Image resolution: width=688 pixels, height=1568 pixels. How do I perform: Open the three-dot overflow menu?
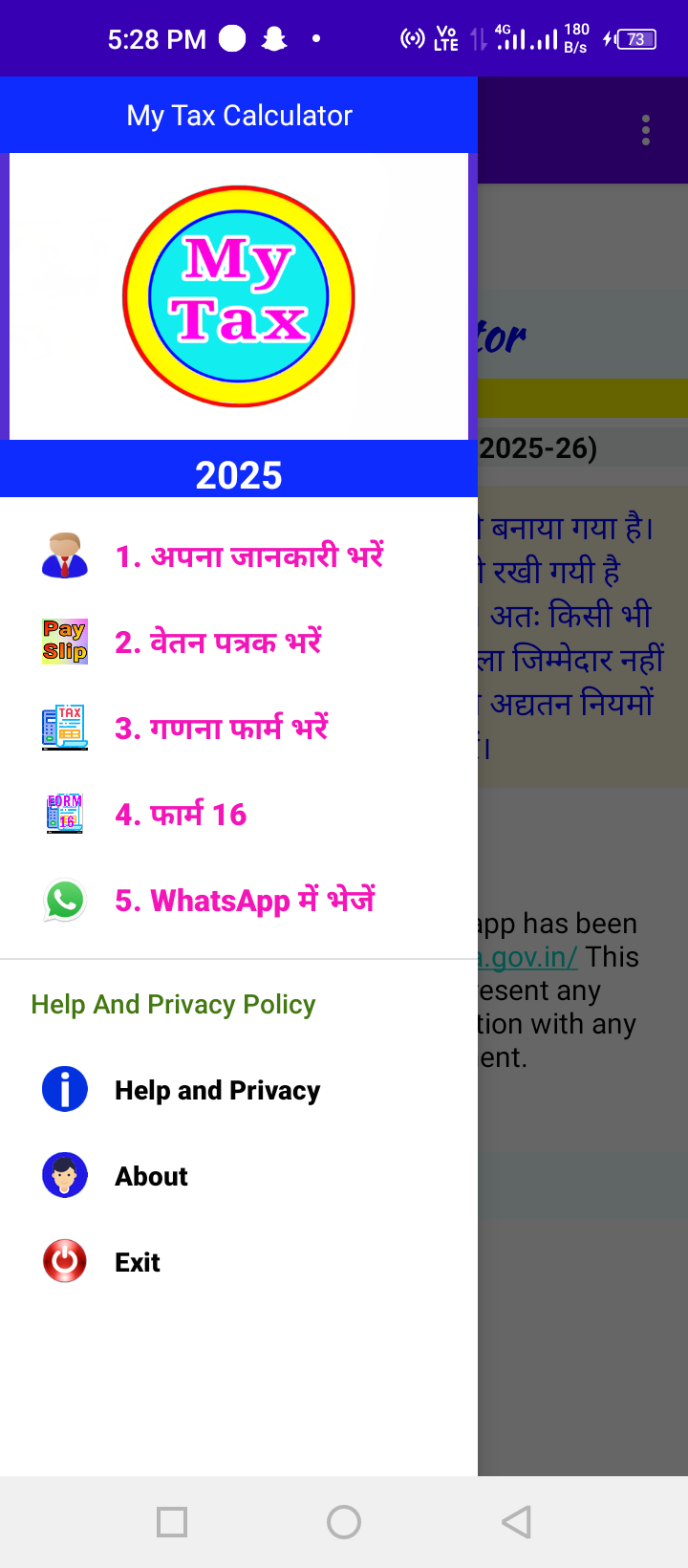tap(646, 130)
